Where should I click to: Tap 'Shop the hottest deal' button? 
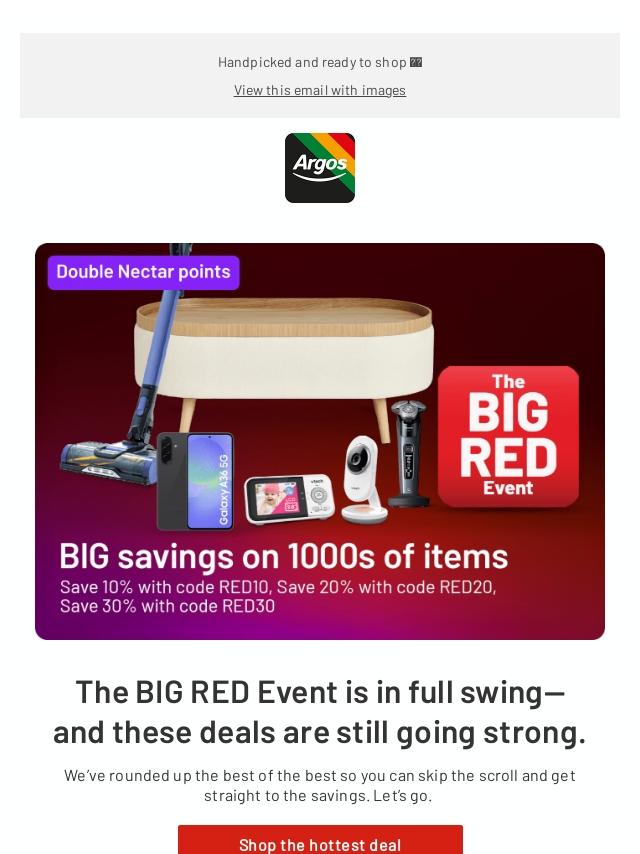coord(320,842)
